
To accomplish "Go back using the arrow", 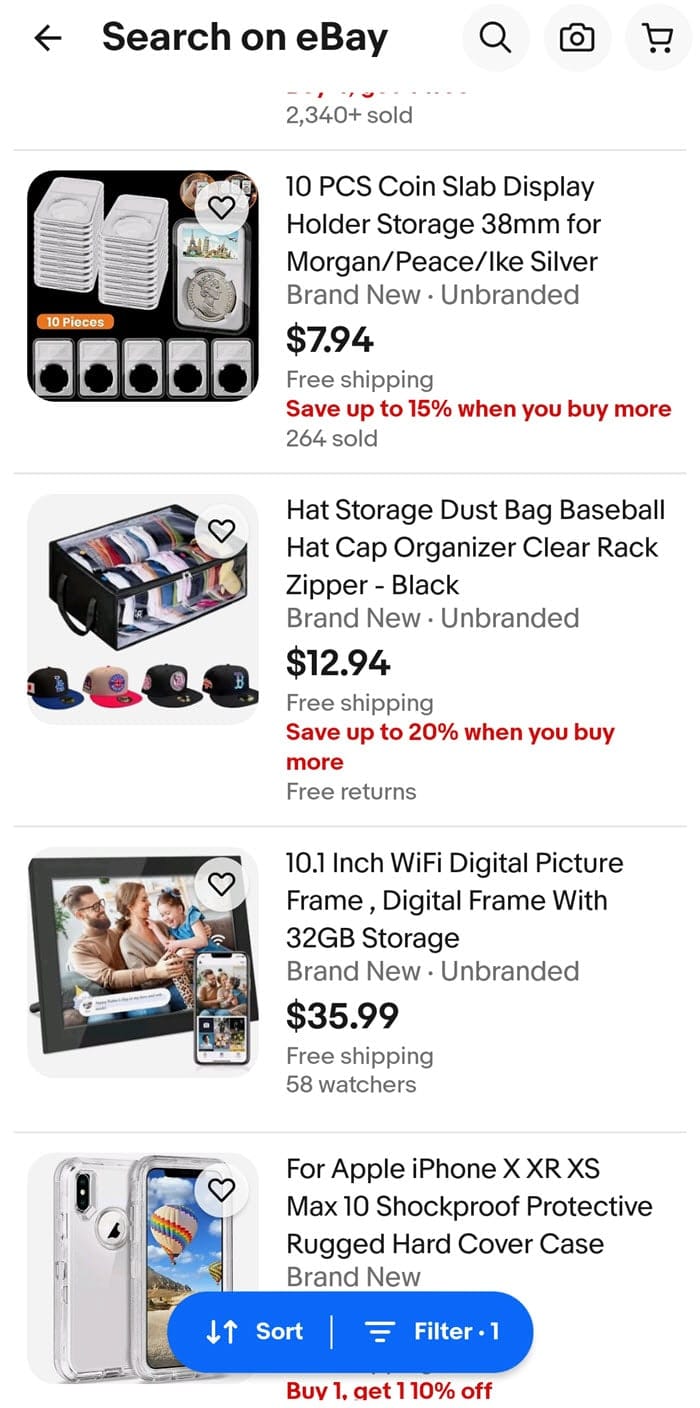I will [x=47, y=38].
